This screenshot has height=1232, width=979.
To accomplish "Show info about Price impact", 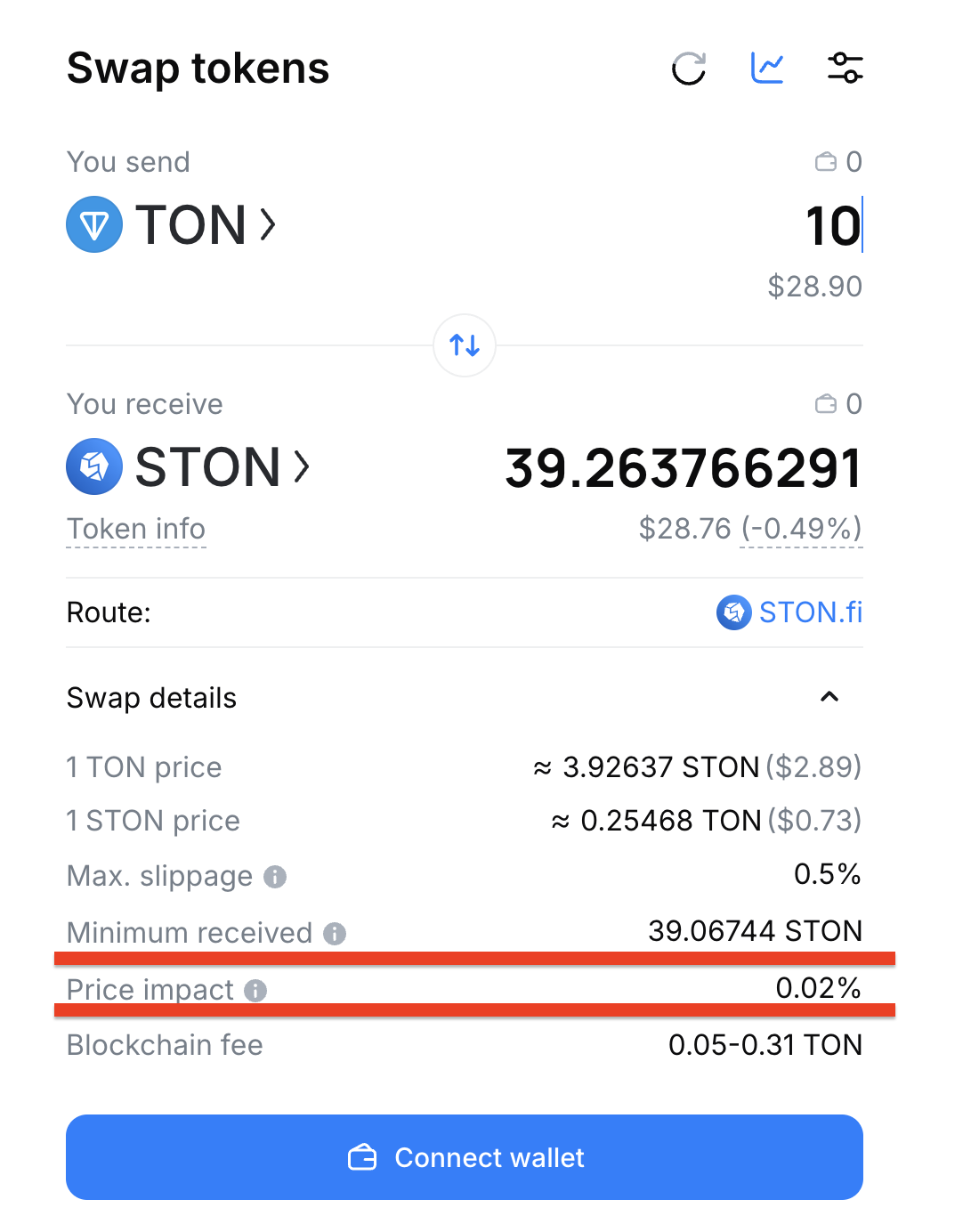I will [x=256, y=991].
